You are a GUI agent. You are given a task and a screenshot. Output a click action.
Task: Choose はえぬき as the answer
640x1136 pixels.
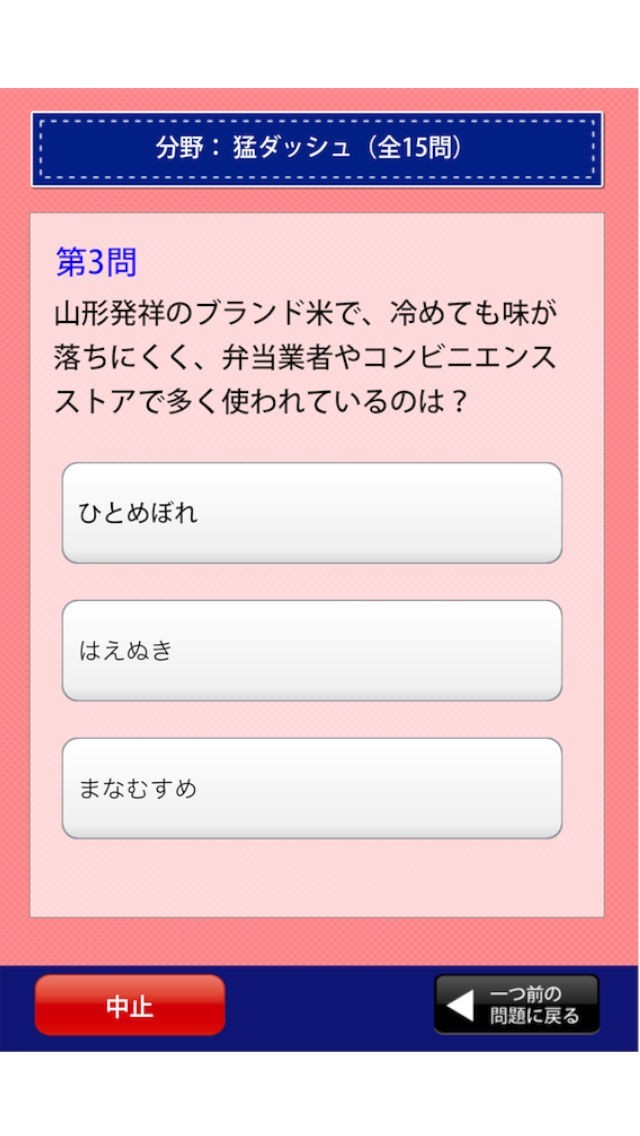(x=311, y=651)
